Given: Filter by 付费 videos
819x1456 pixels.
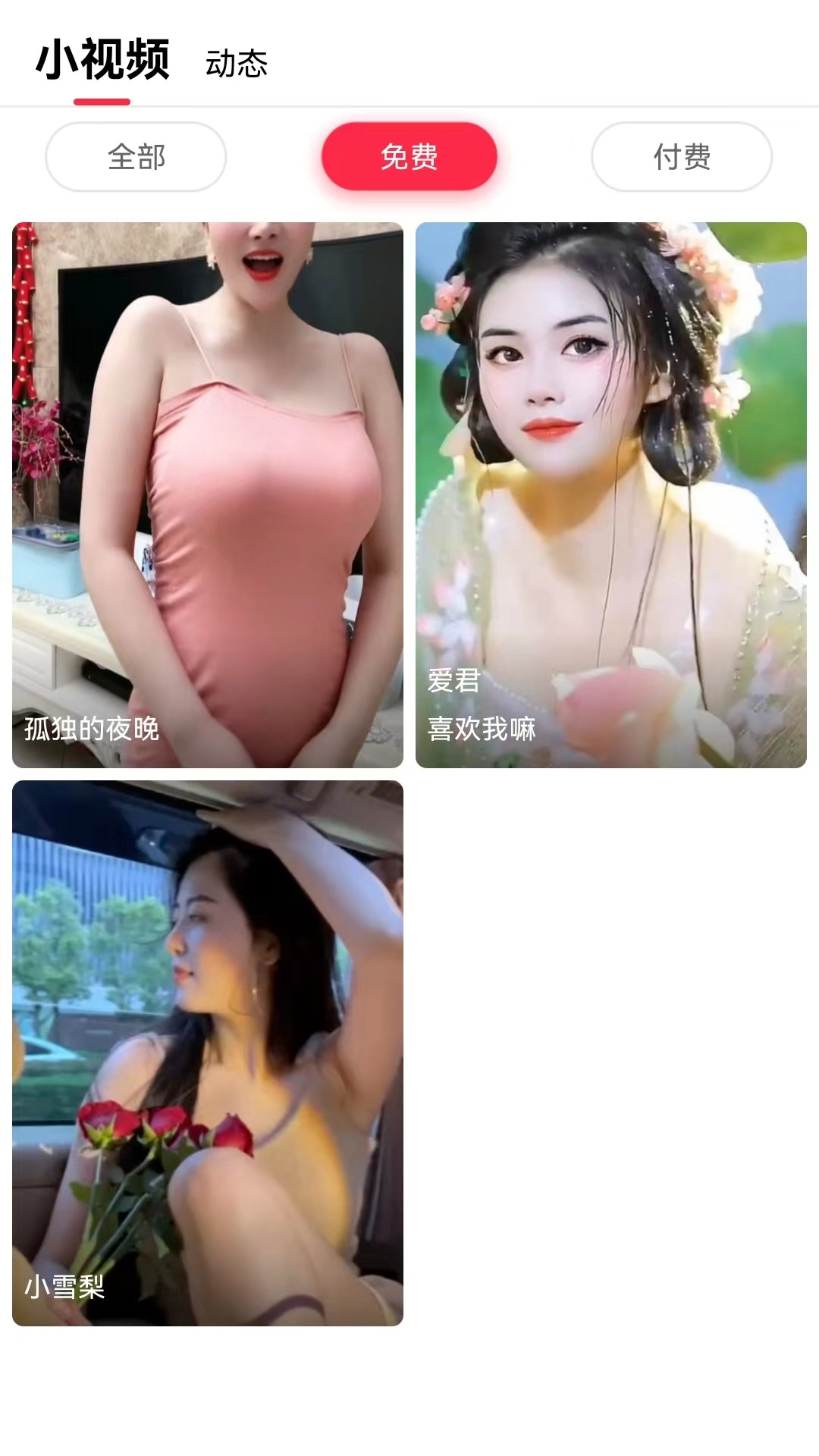Looking at the screenshot, I should pyautogui.click(x=681, y=157).
